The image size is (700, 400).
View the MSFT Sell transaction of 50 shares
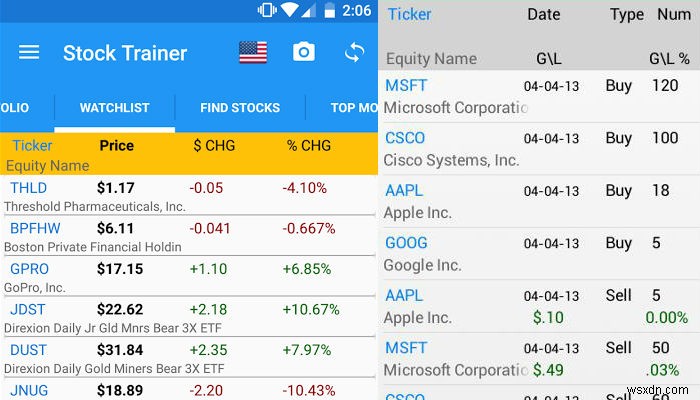540,358
